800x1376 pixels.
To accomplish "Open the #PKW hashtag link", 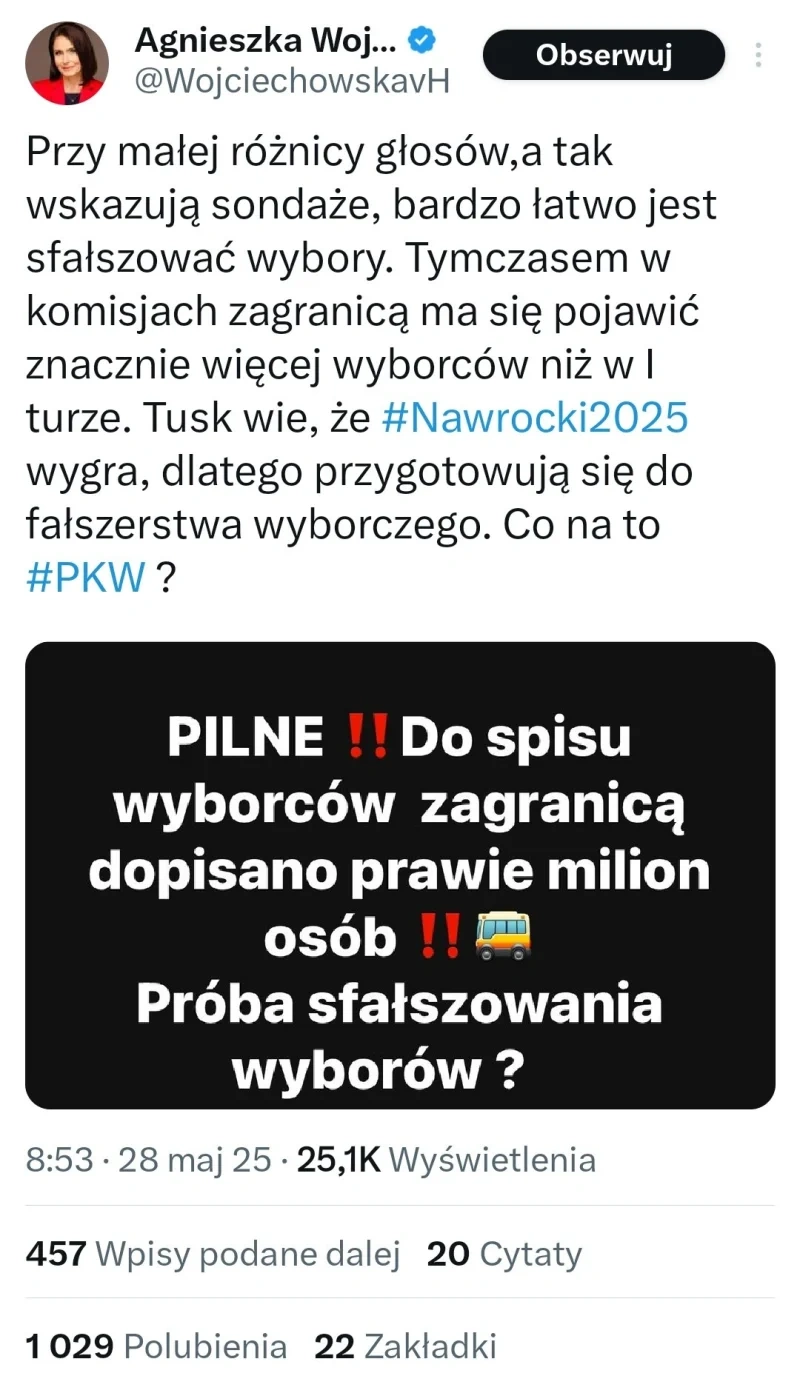I will [x=85, y=577].
